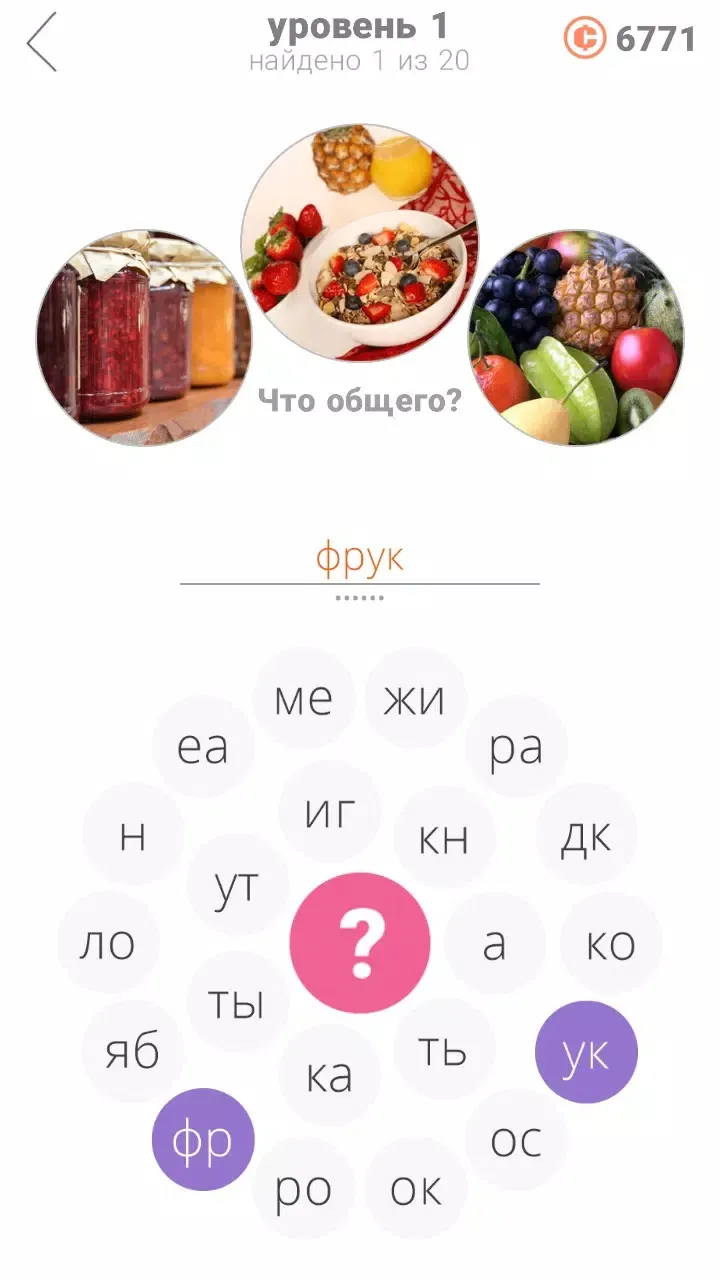
Task: Select the 'ты' syllable bubble
Action: click(x=237, y=1002)
